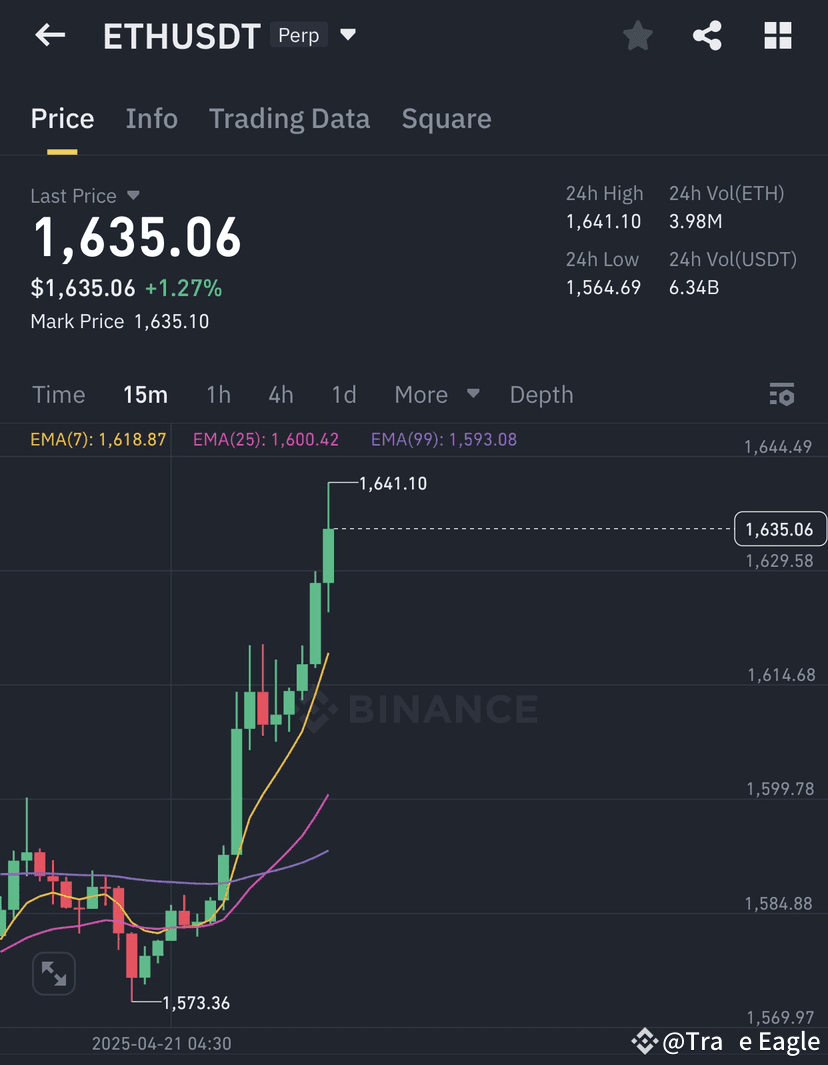This screenshot has height=1065, width=828.
Task: Tap the EMA(7) indicator label
Action: [97, 439]
